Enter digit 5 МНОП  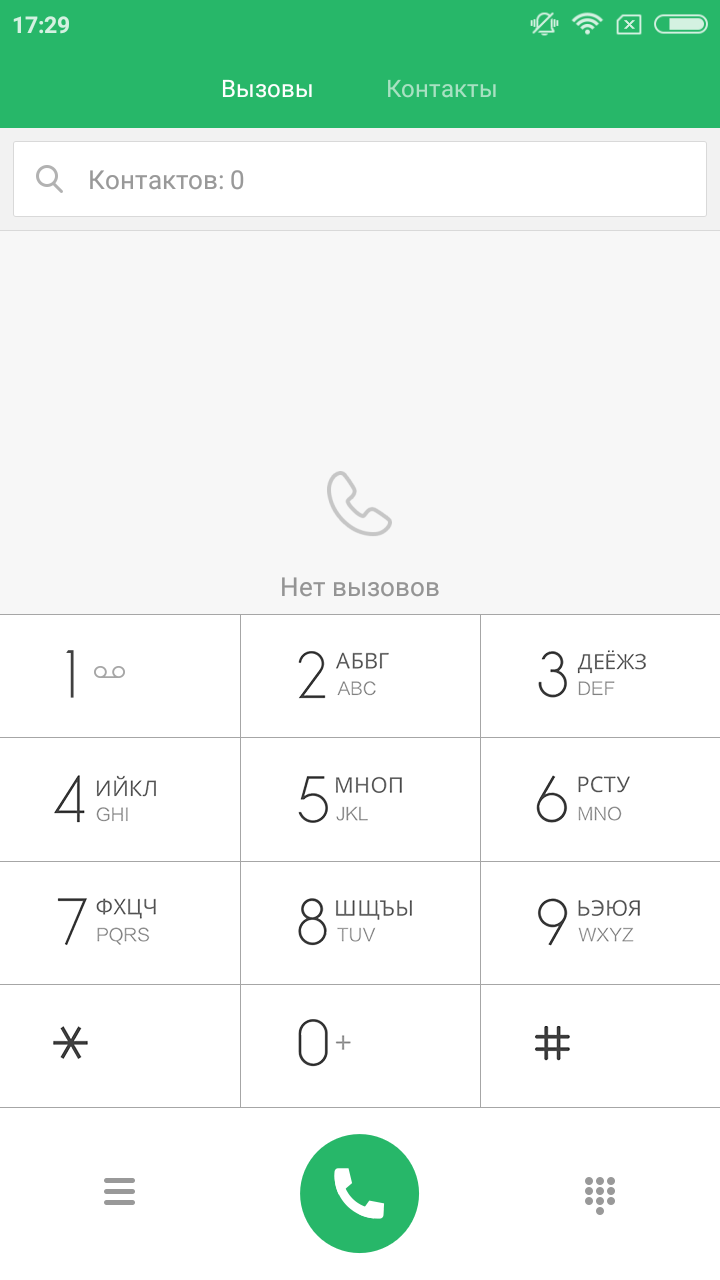360,800
